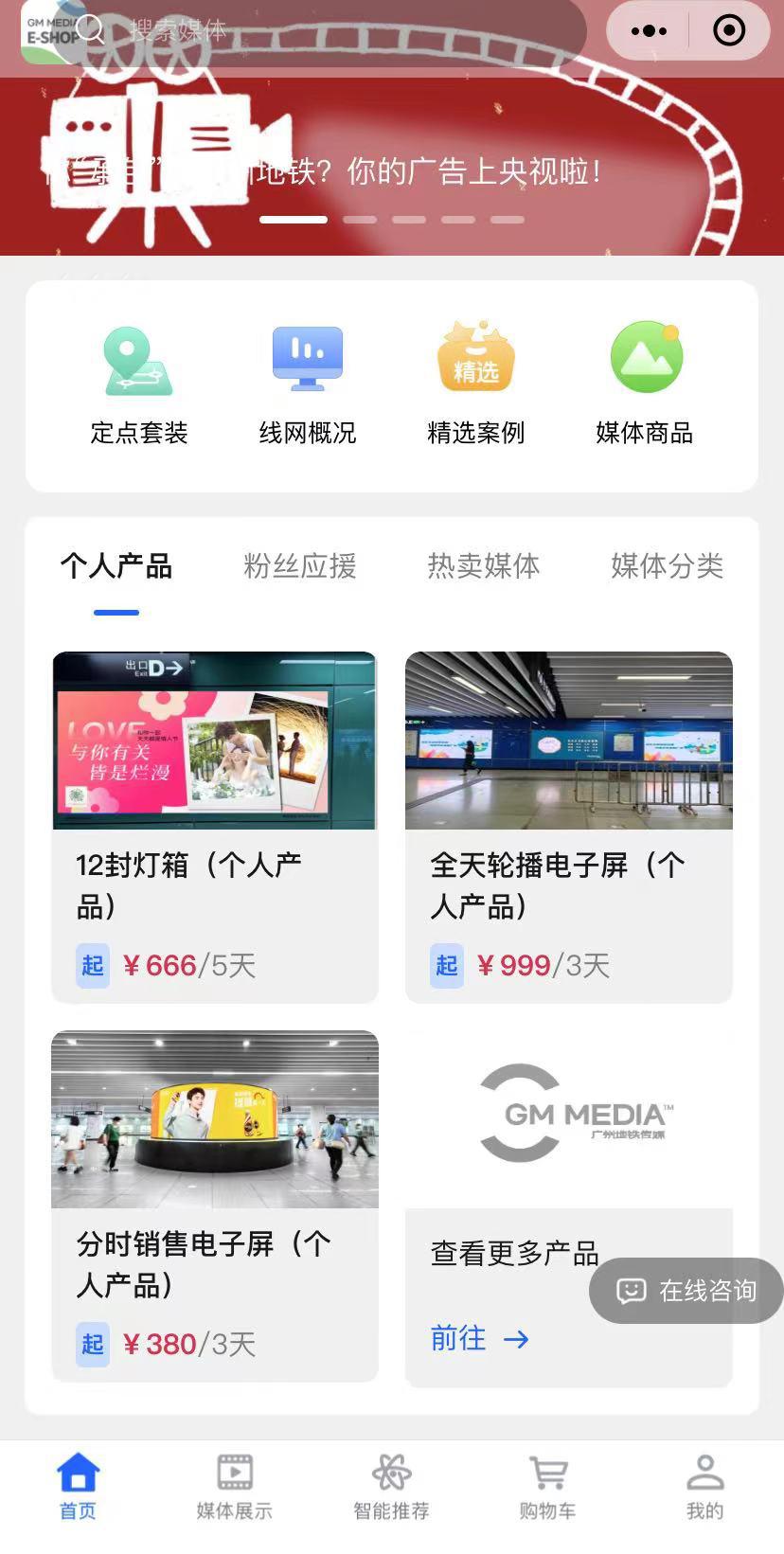
Task: Select the 个人产品 tab
Action: 116,566
